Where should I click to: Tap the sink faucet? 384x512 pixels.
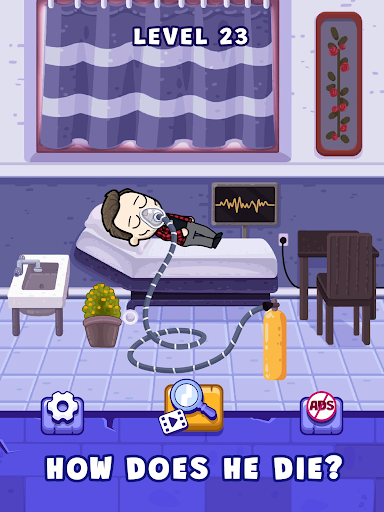pyautogui.click(x=27, y=265)
